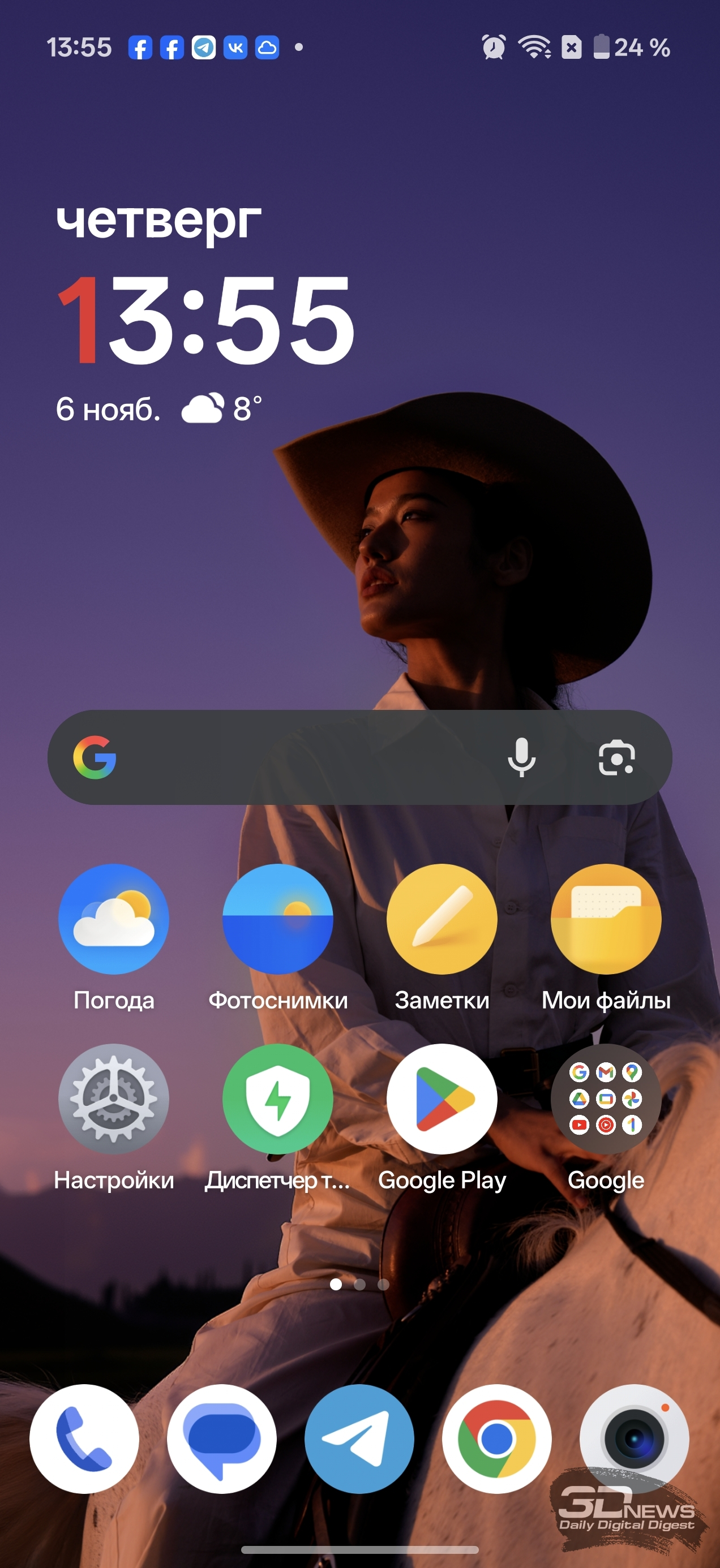Open the weather widget showing 8°
Image resolution: width=720 pixels, height=1568 pixels.
pyautogui.click(x=222, y=408)
